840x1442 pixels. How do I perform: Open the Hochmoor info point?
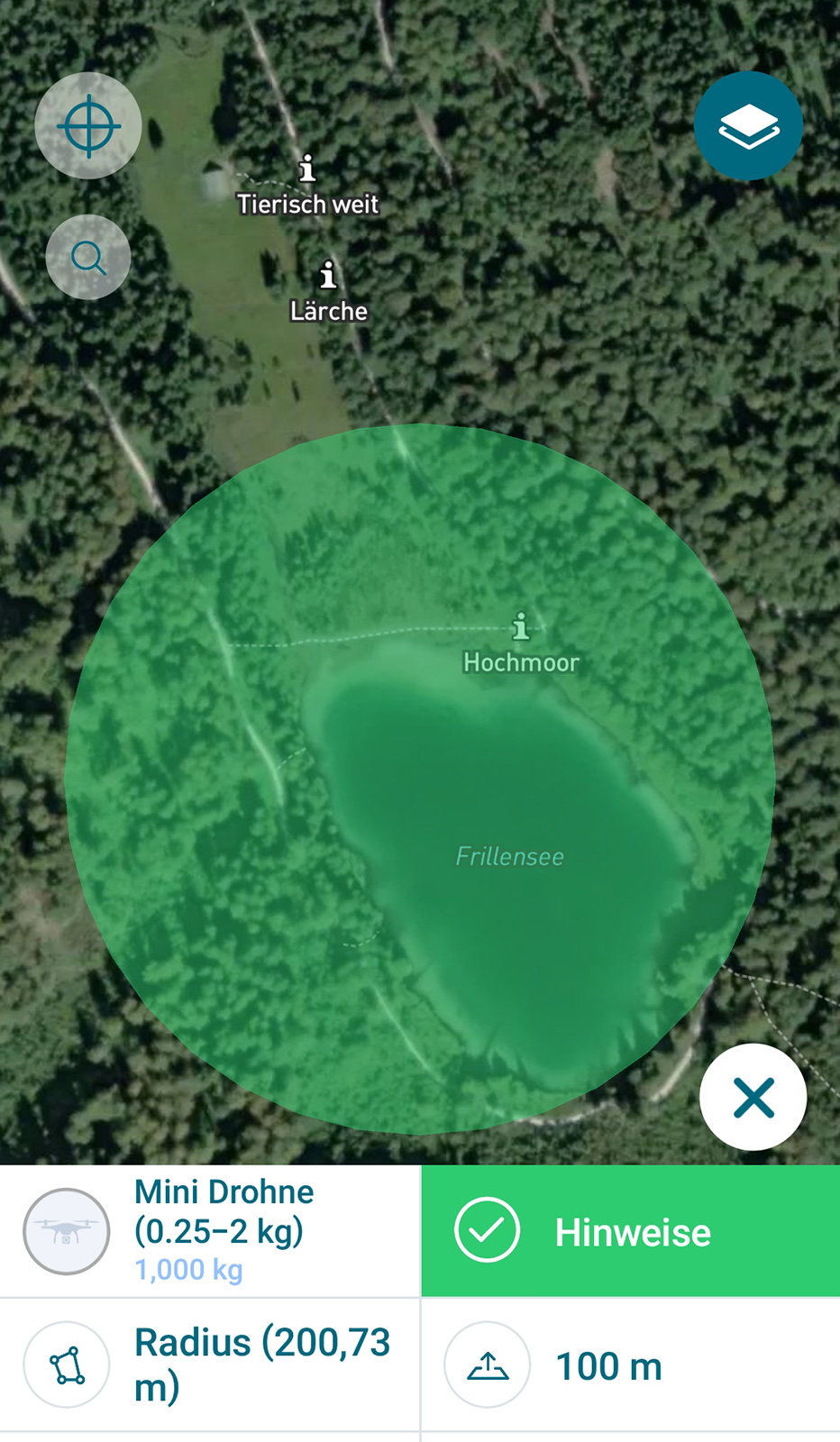pos(520,626)
